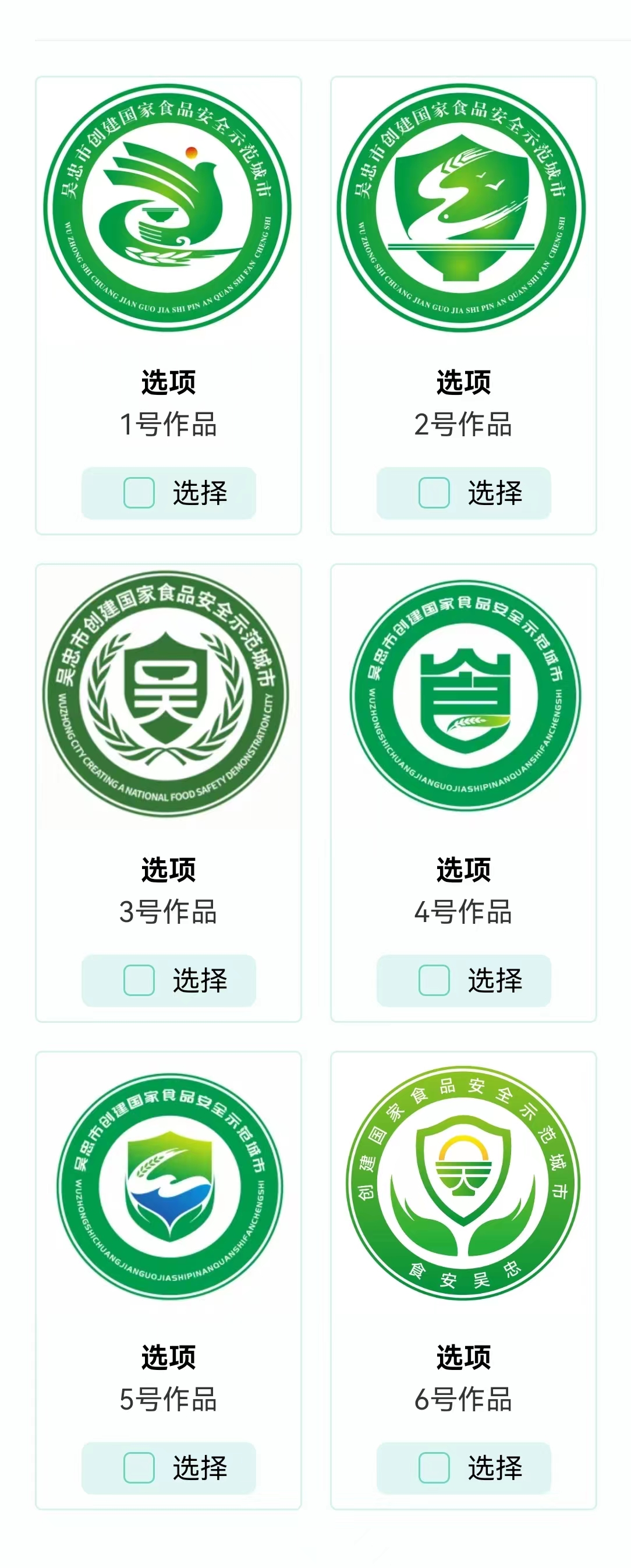Mark 6号作品 as selected
The image size is (631, 1568).
click(434, 1468)
